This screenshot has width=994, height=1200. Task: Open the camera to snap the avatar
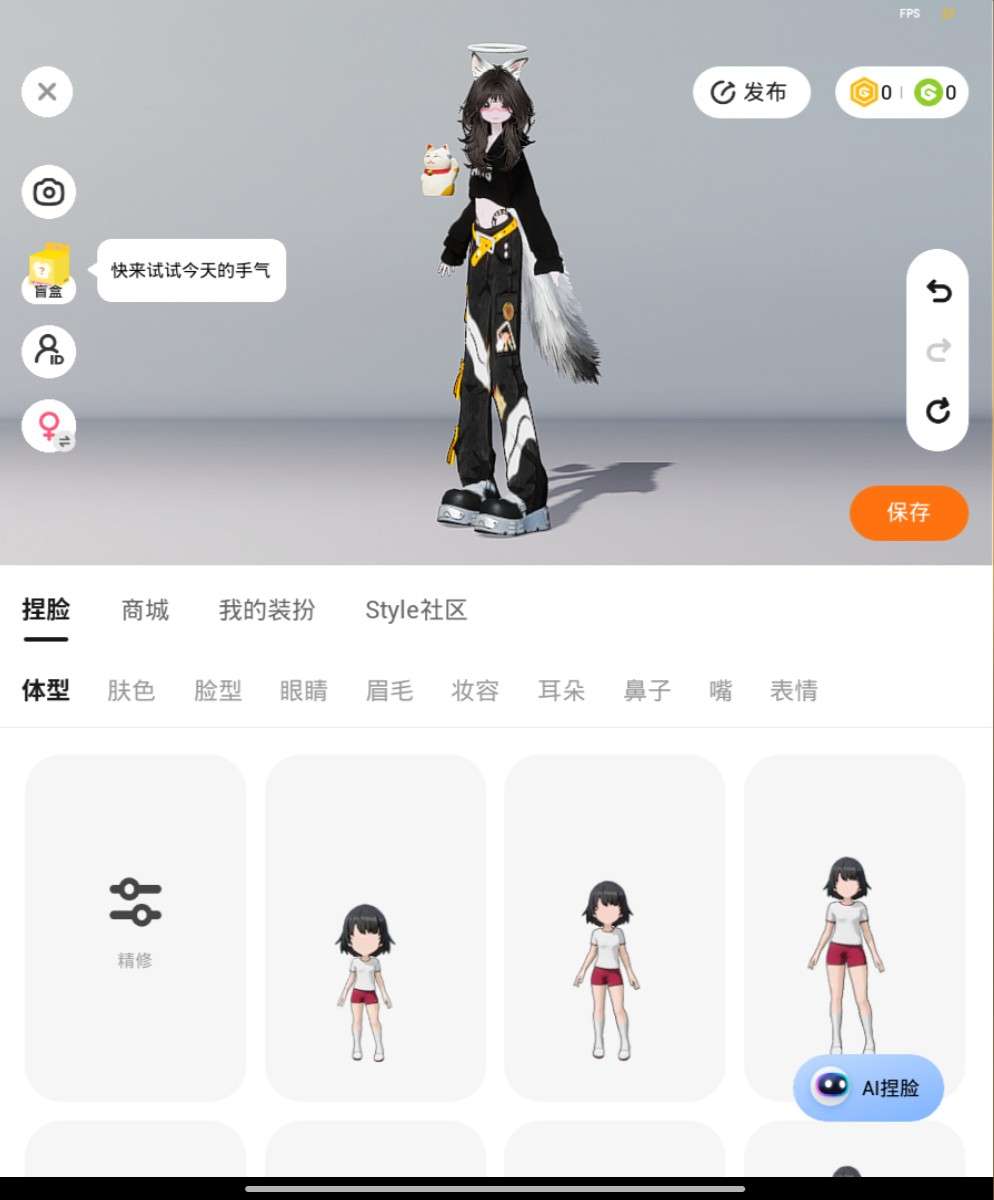click(48, 192)
